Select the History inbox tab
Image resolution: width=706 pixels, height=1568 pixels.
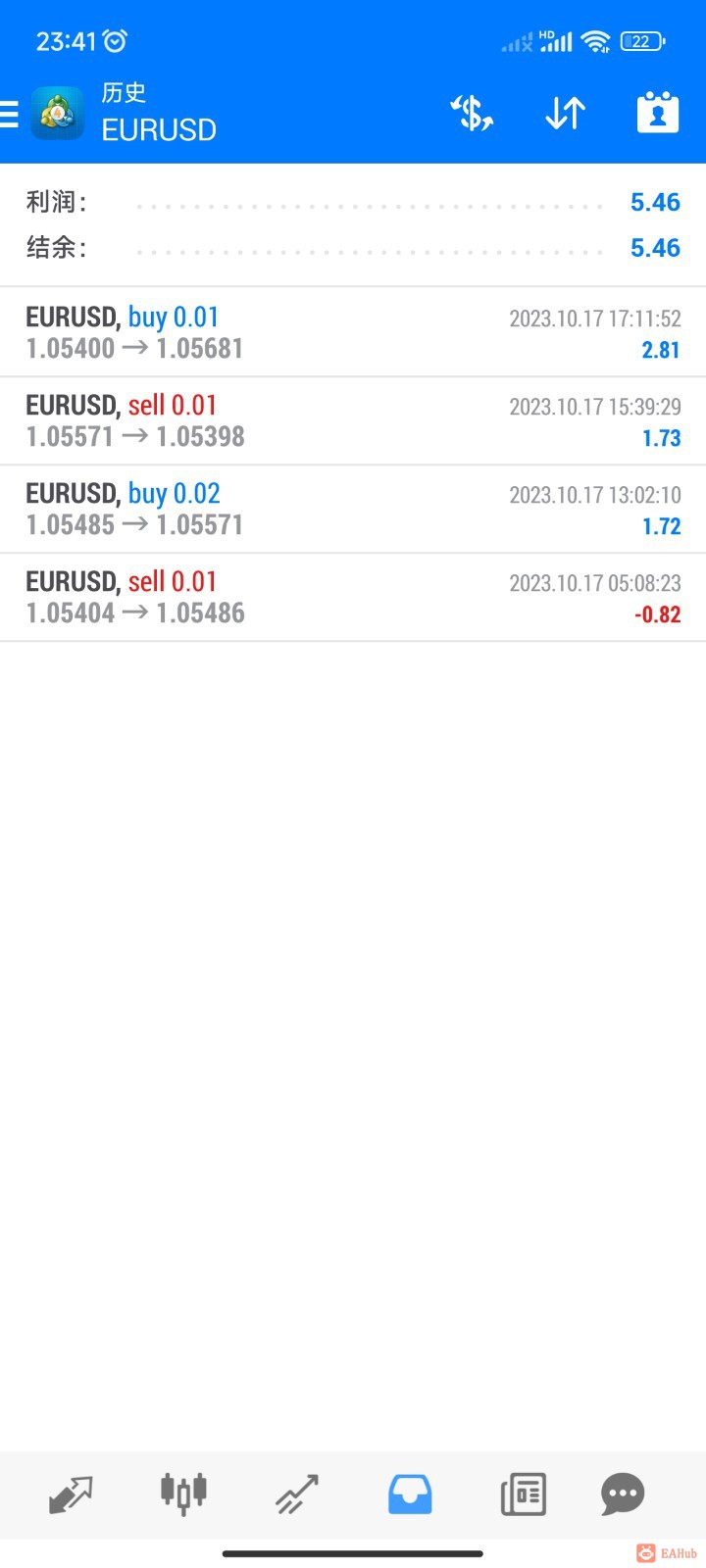coord(410,1494)
